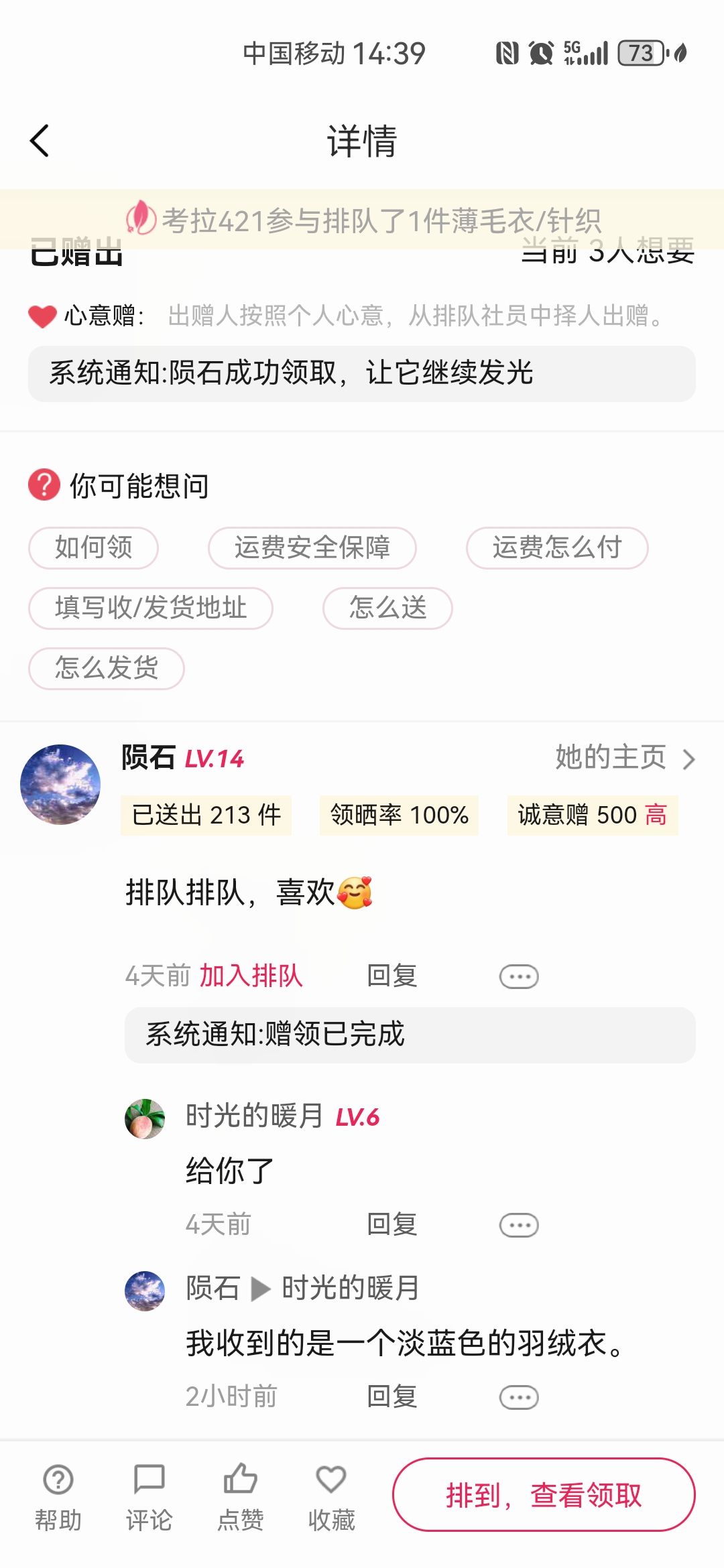The image size is (724, 1568).
Task: Like this item with 点赞
Action: 240,1497
